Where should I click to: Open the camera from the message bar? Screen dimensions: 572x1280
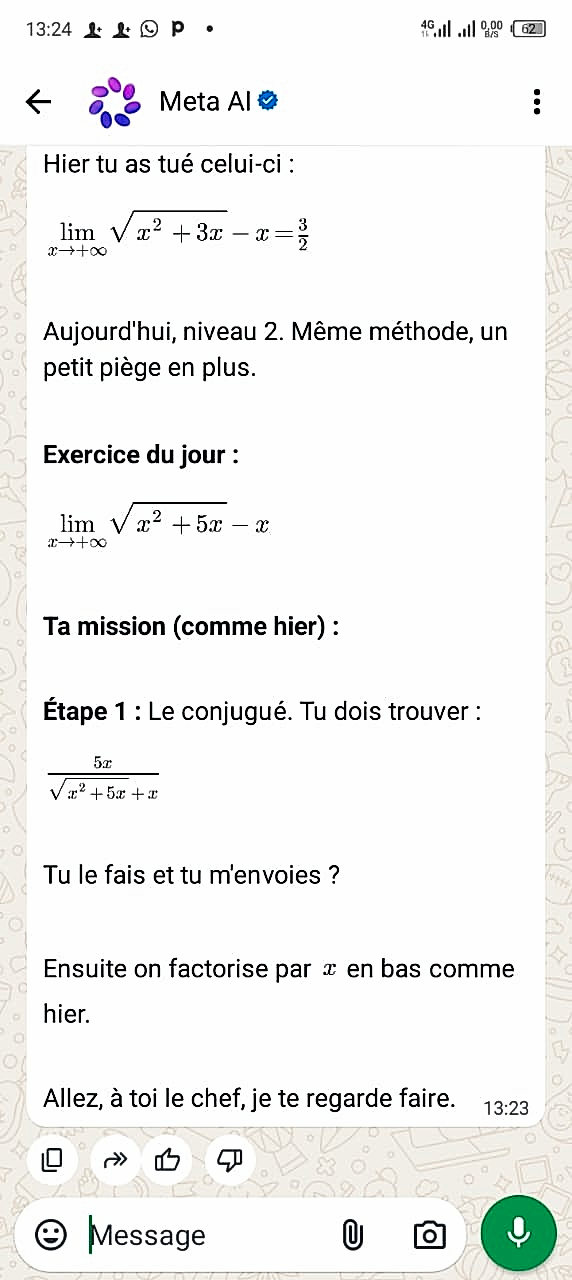(x=429, y=1235)
